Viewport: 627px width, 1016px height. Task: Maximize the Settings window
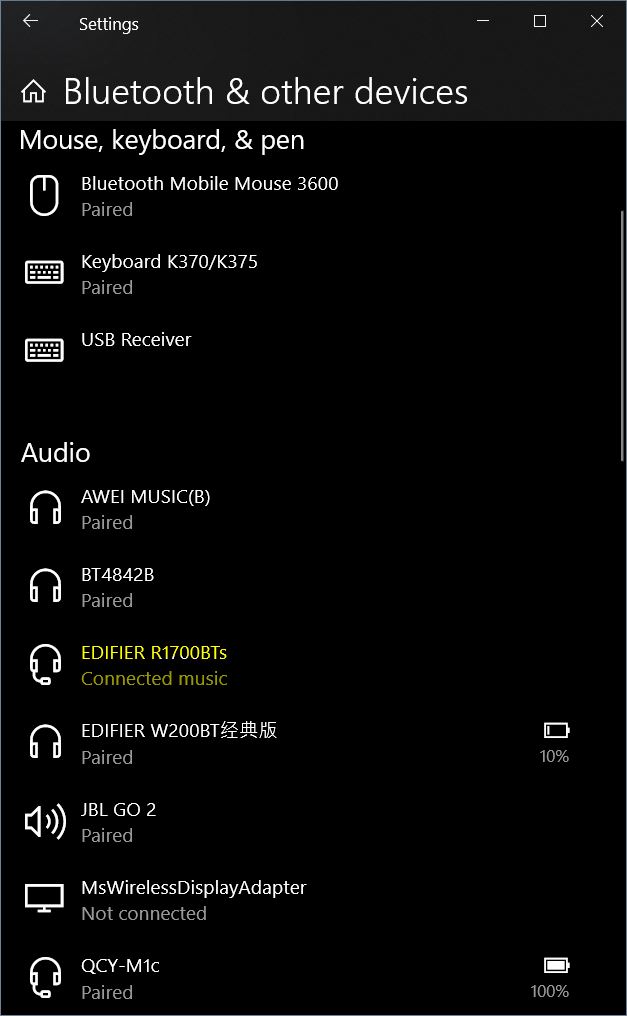point(540,21)
